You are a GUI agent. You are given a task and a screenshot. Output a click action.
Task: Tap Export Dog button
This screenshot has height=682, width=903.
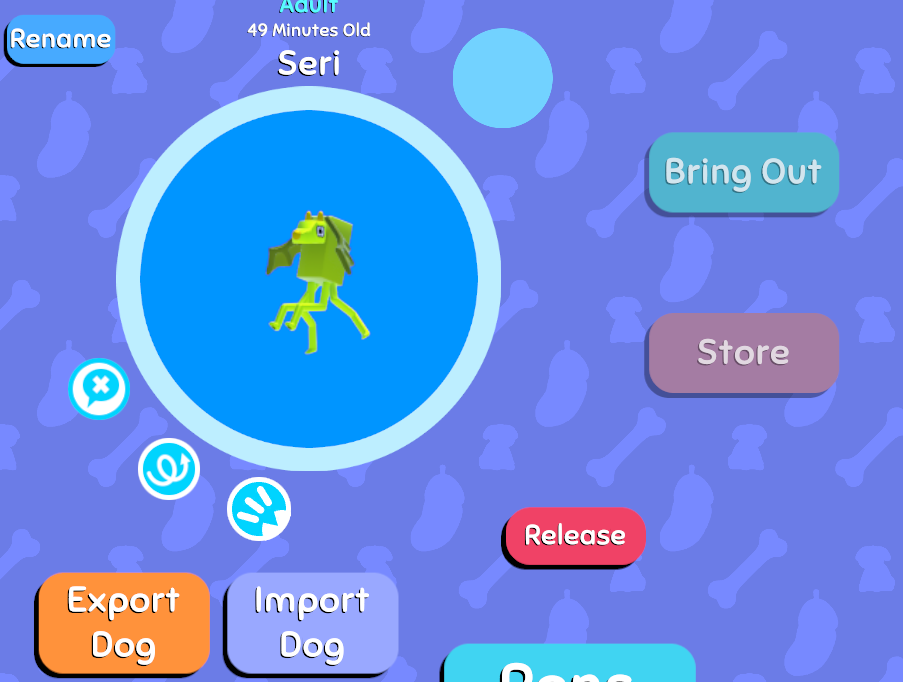click(x=124, y=622)
